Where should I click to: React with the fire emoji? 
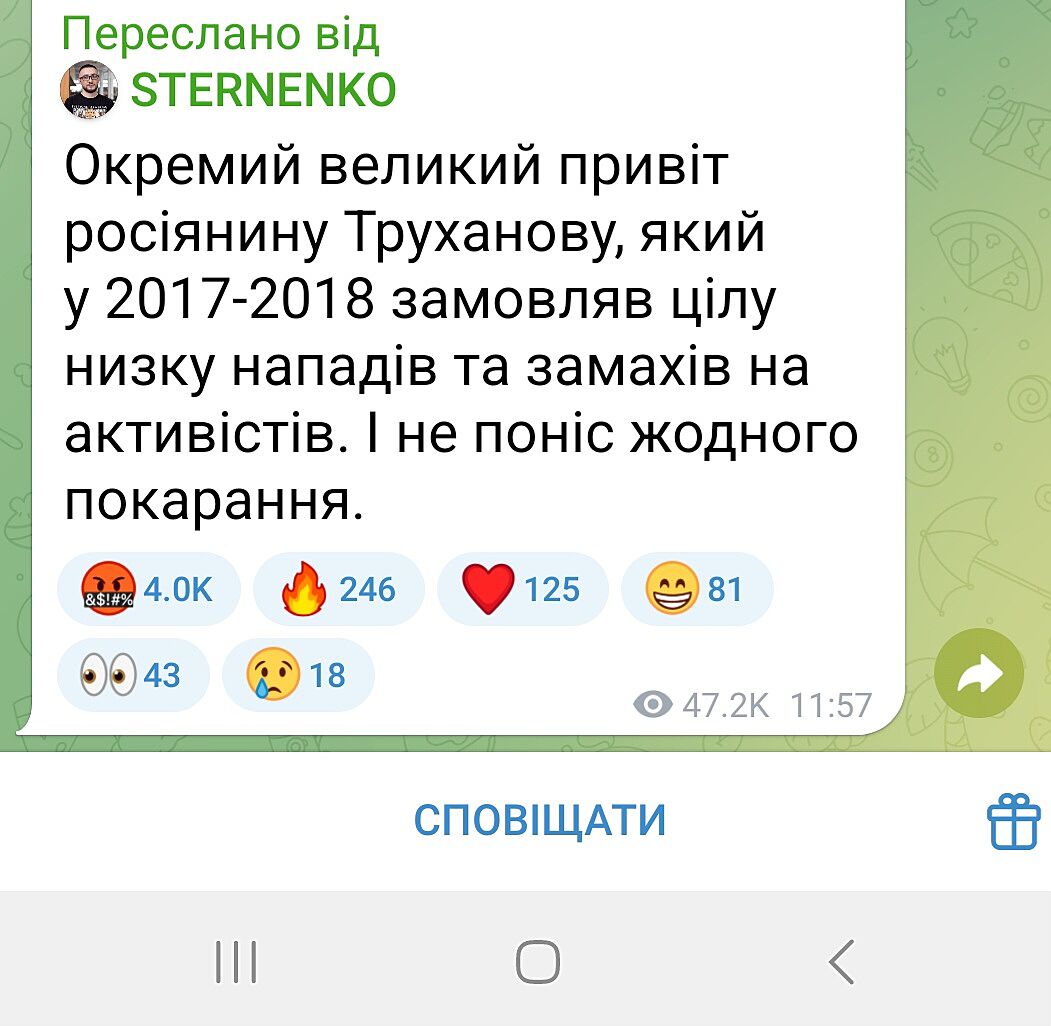click(x=338, y=589)
